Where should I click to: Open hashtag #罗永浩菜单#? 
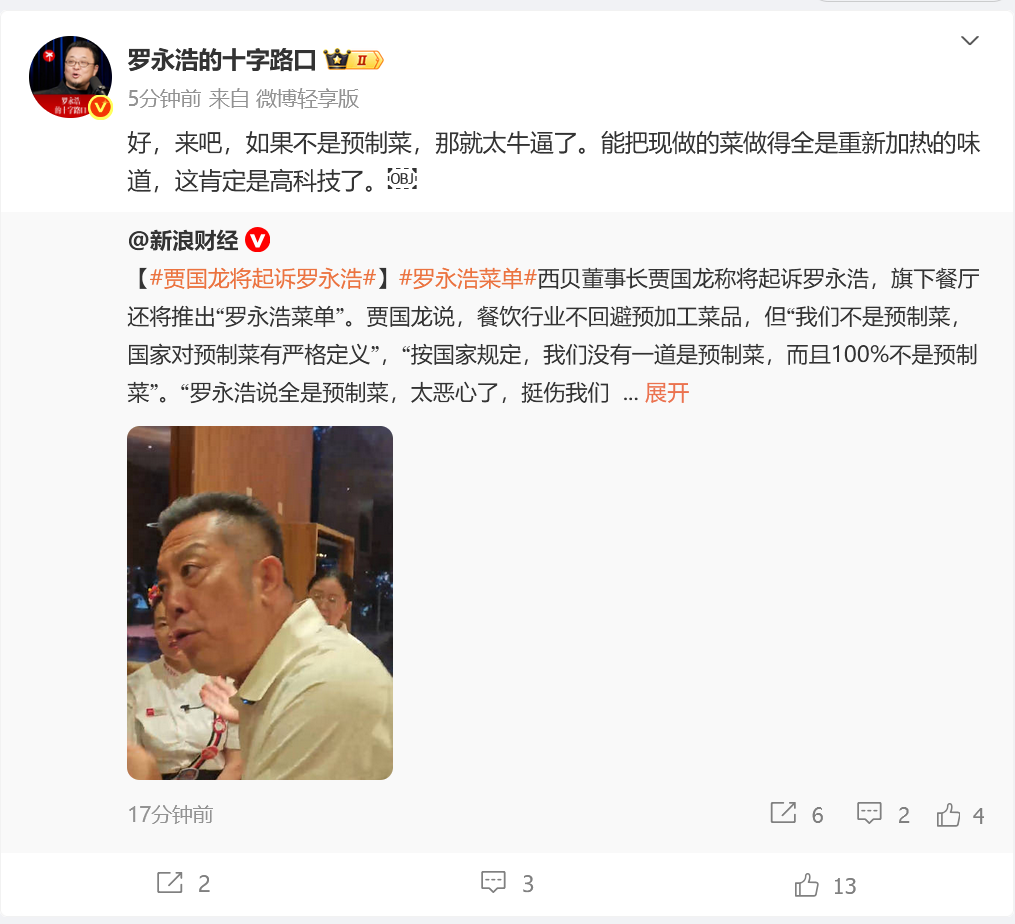[467, 278]
